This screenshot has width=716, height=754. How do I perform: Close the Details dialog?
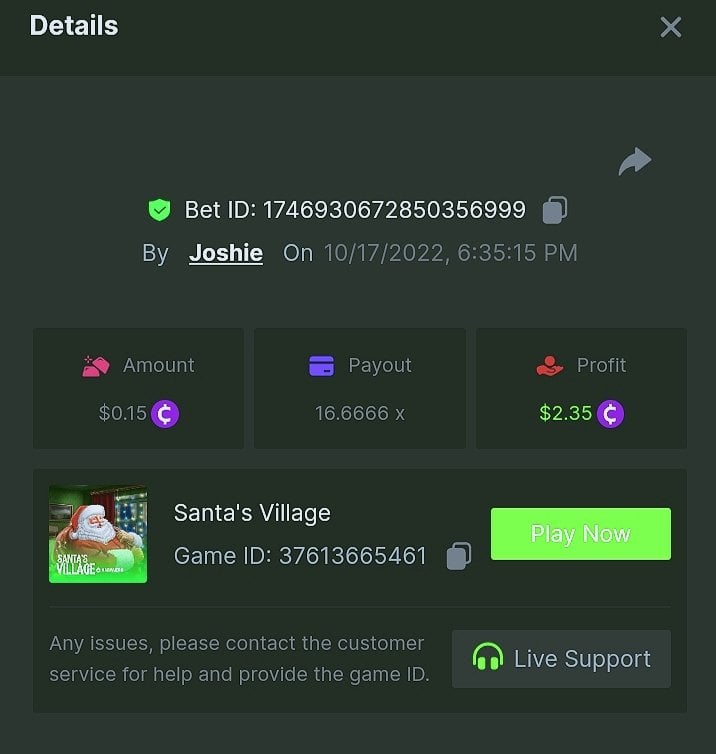coord(670,27)
